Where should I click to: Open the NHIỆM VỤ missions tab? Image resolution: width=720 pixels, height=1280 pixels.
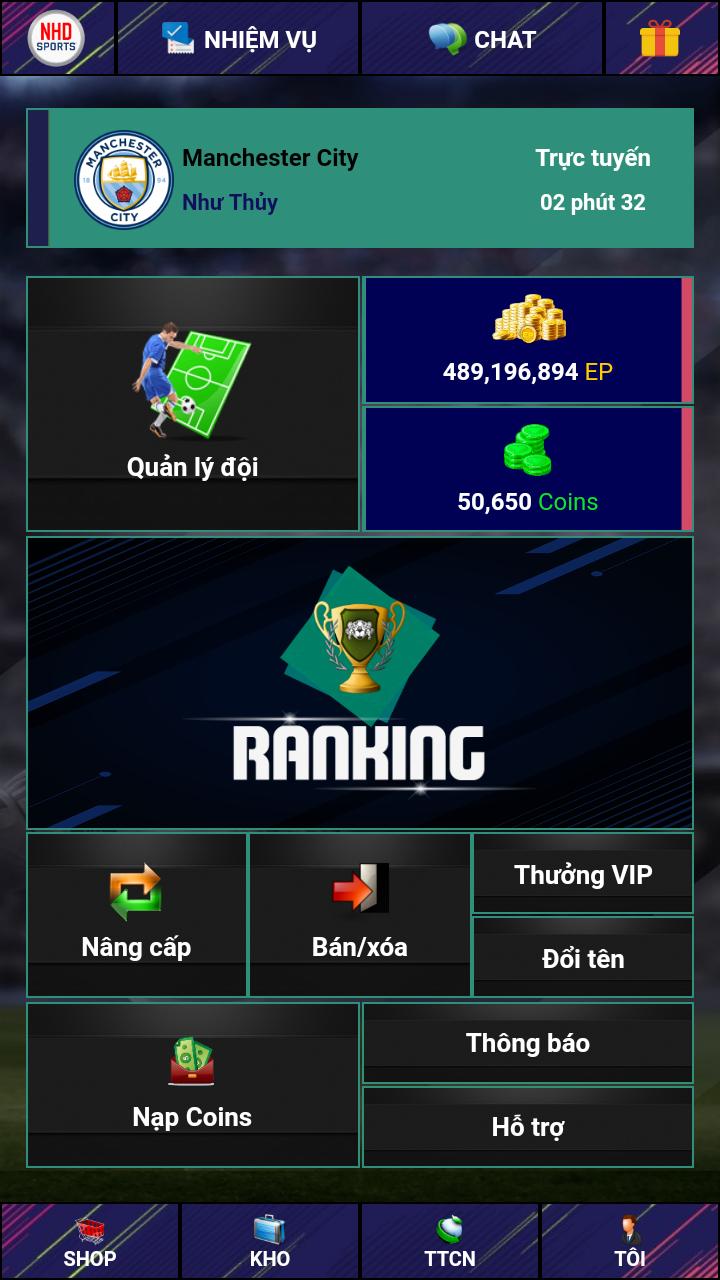click(238, 38)
